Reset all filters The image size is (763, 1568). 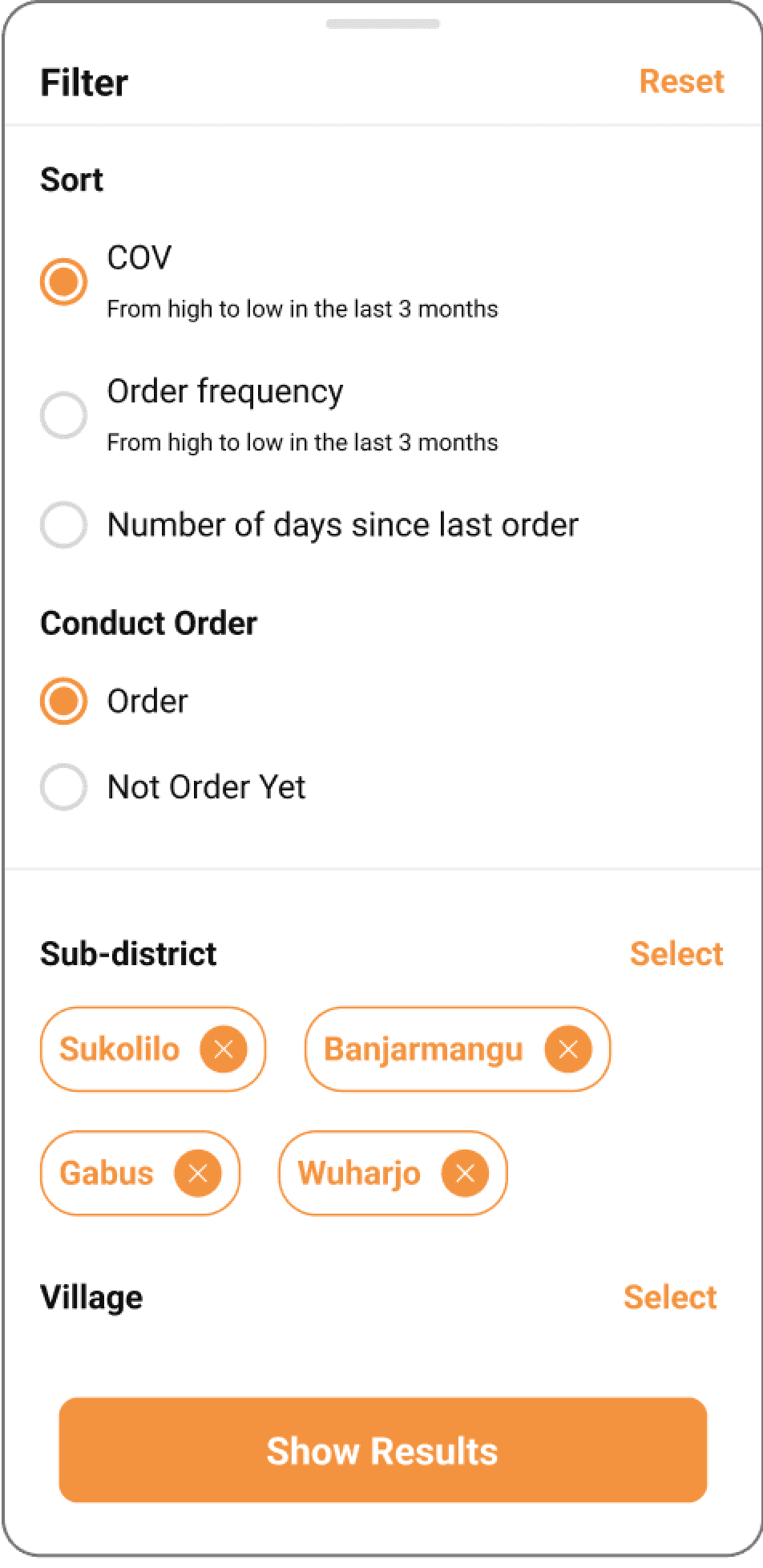tap(681, 82)
